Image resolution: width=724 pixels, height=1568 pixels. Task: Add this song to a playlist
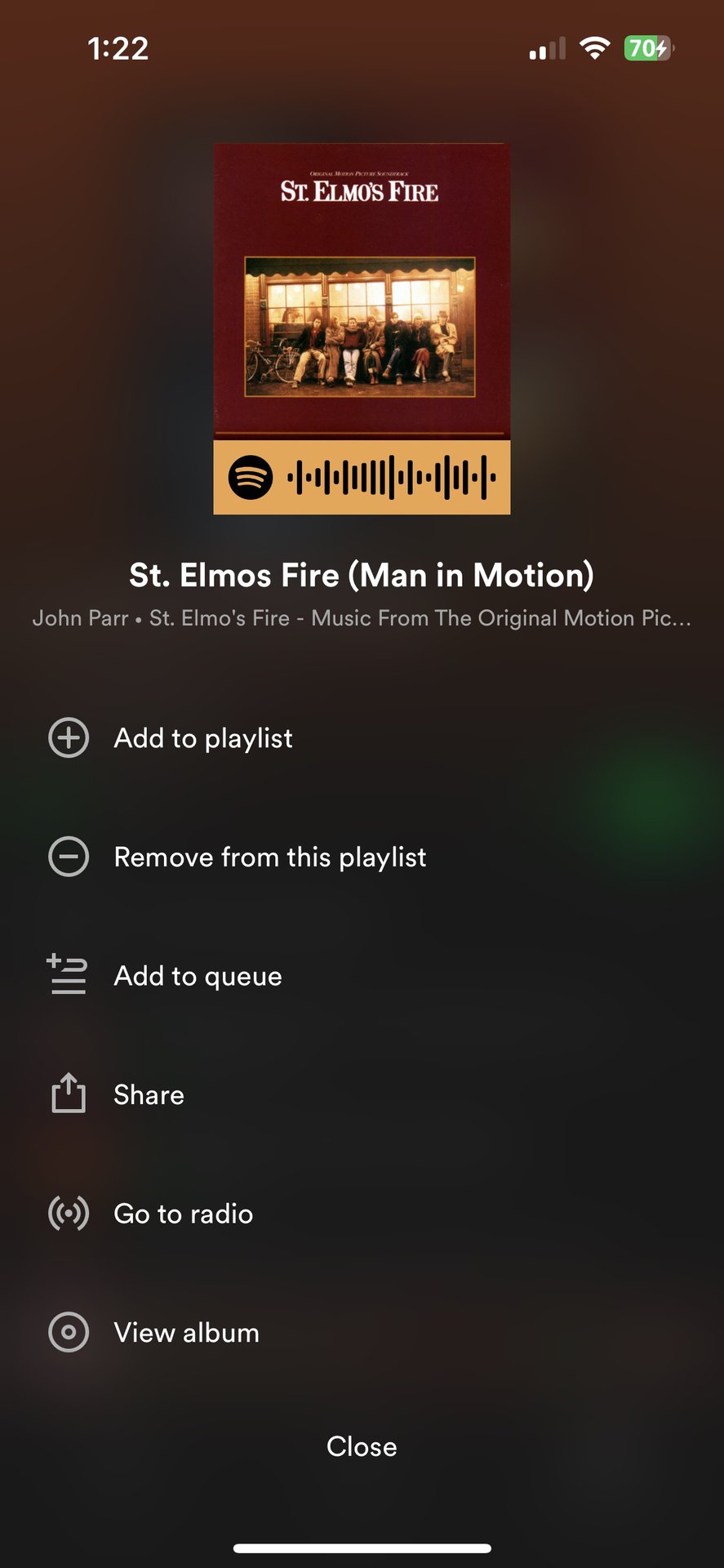tap(362, 738)
